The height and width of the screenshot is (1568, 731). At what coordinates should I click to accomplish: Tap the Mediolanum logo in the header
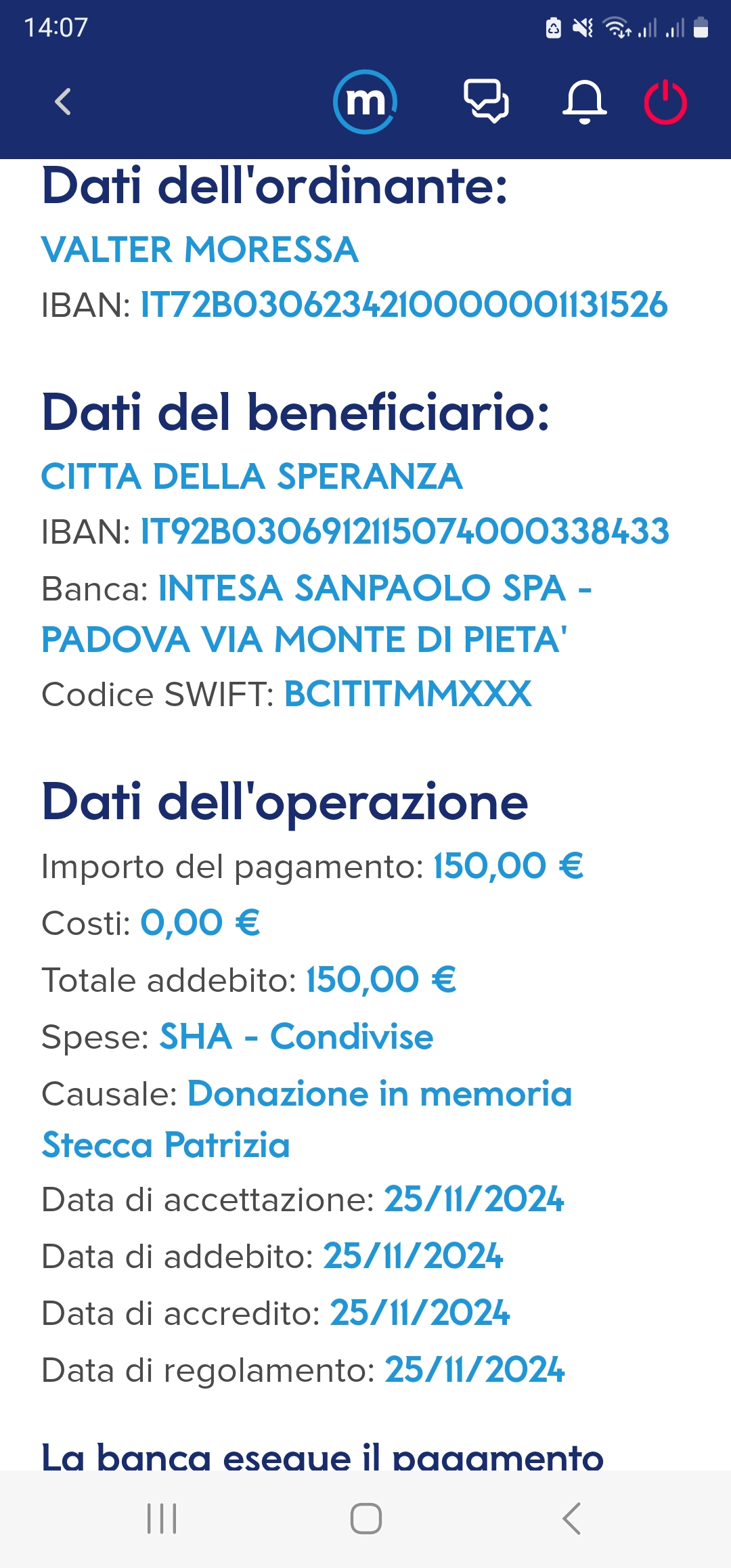(x=365, y=102)
